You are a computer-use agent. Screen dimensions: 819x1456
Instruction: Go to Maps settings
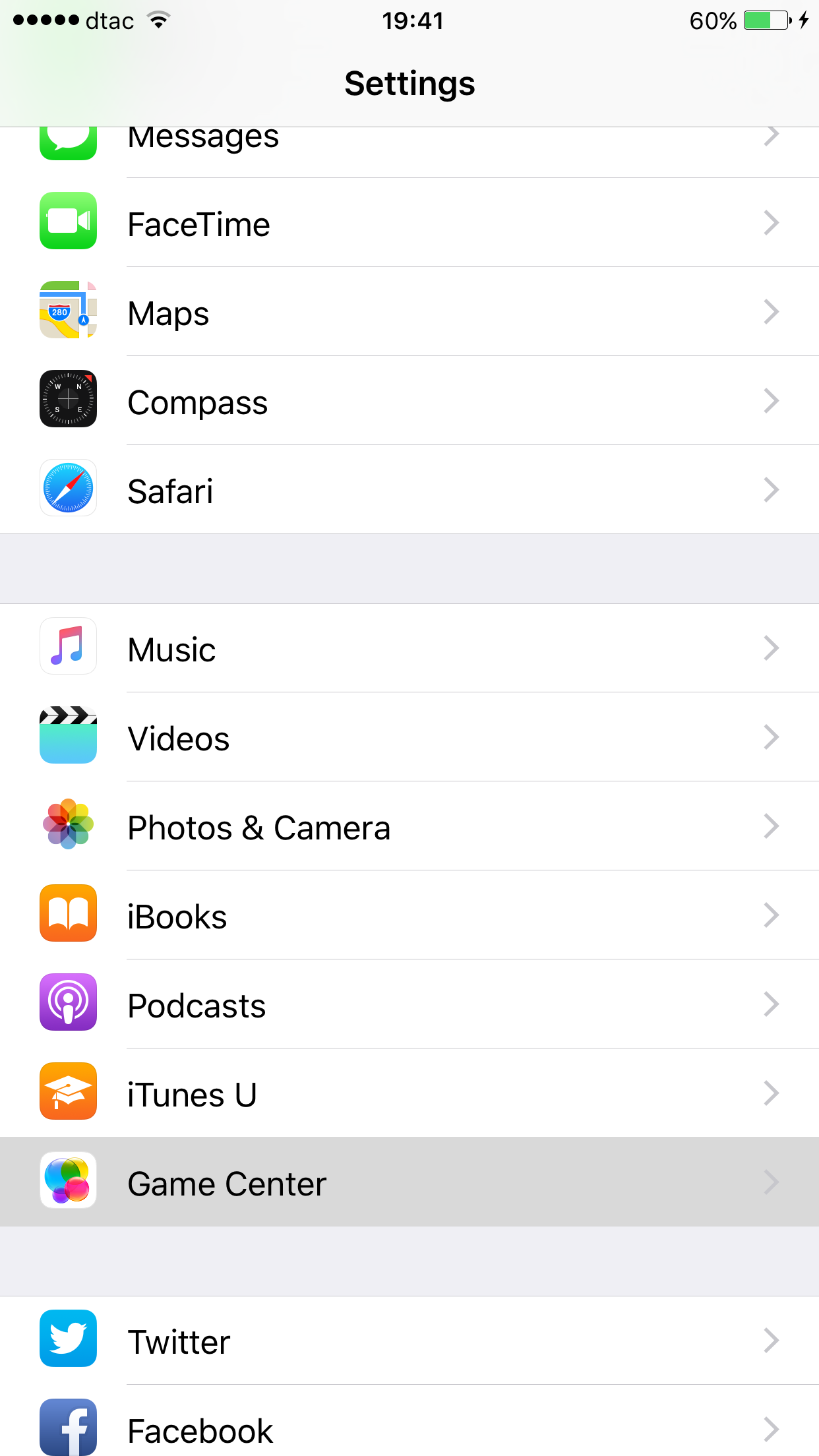(x=409, y=311)
